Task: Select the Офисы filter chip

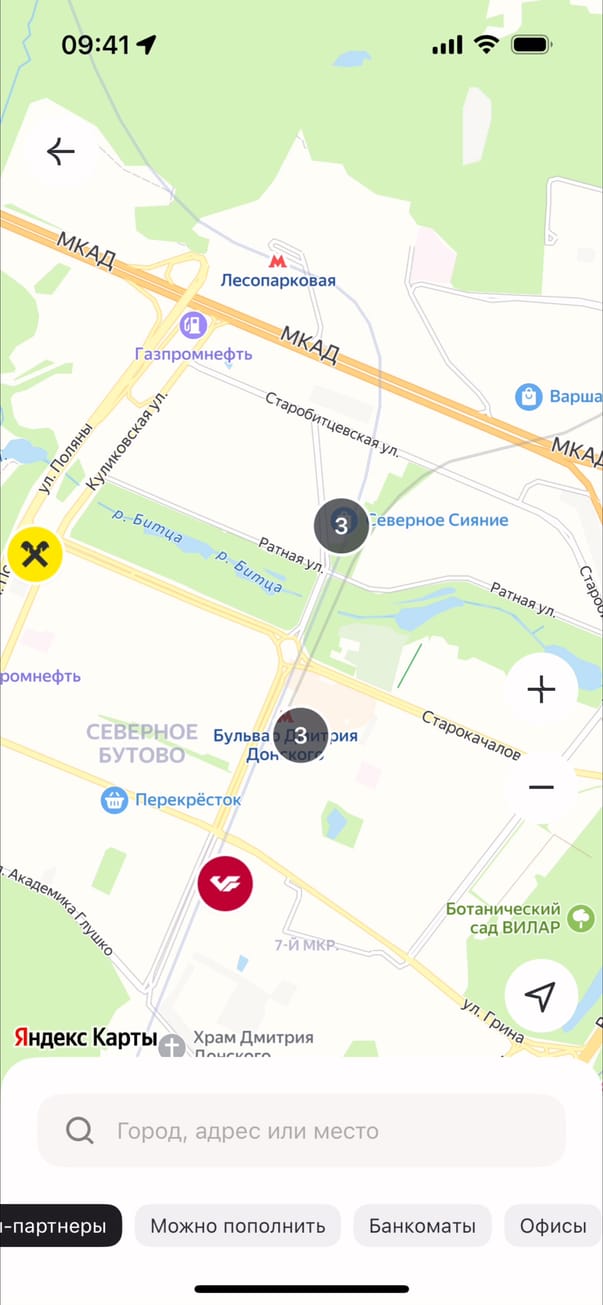Action: [552, 1226]
